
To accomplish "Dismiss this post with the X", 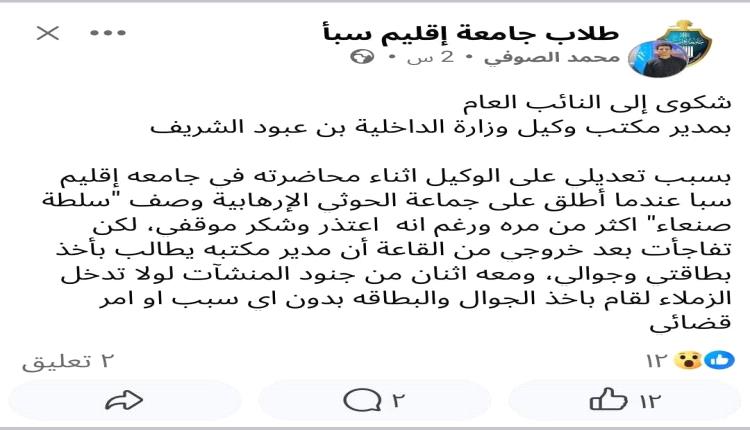I will pyautogui.click(x=47, y=33).
